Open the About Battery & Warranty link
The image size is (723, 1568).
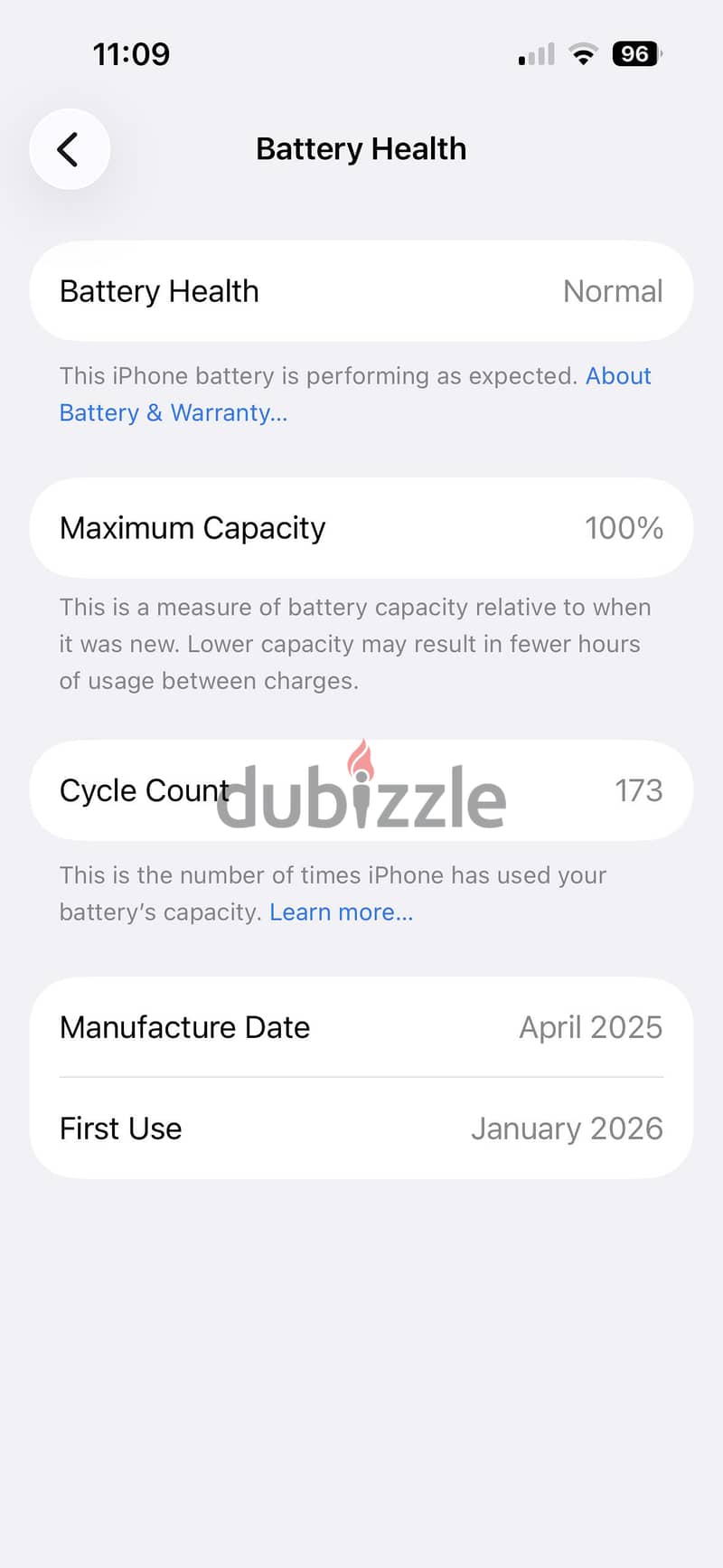coord(173,412)
